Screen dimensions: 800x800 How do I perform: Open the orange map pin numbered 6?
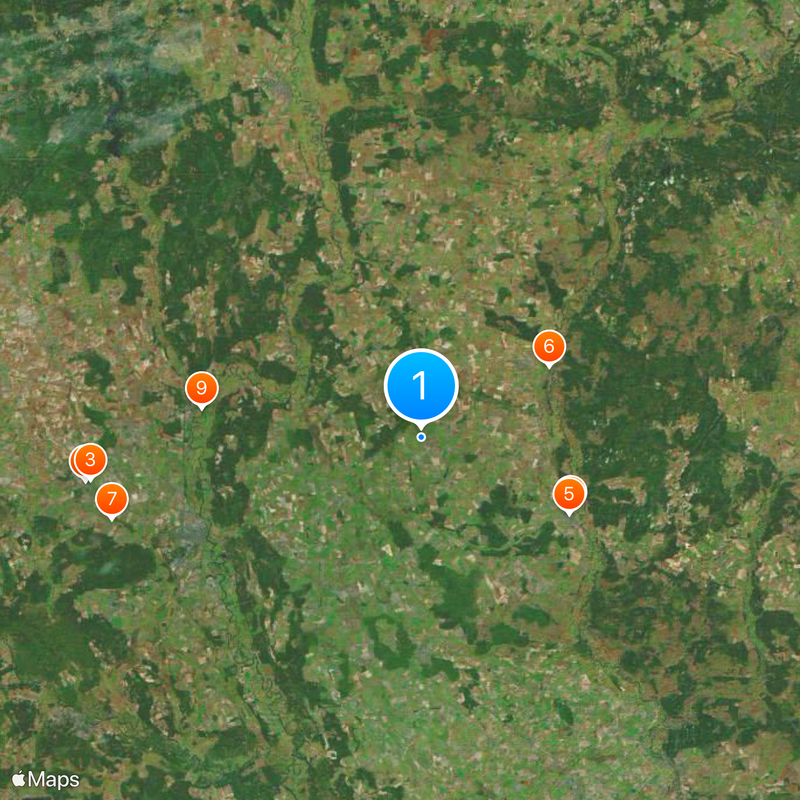click(x=548, y=347)
